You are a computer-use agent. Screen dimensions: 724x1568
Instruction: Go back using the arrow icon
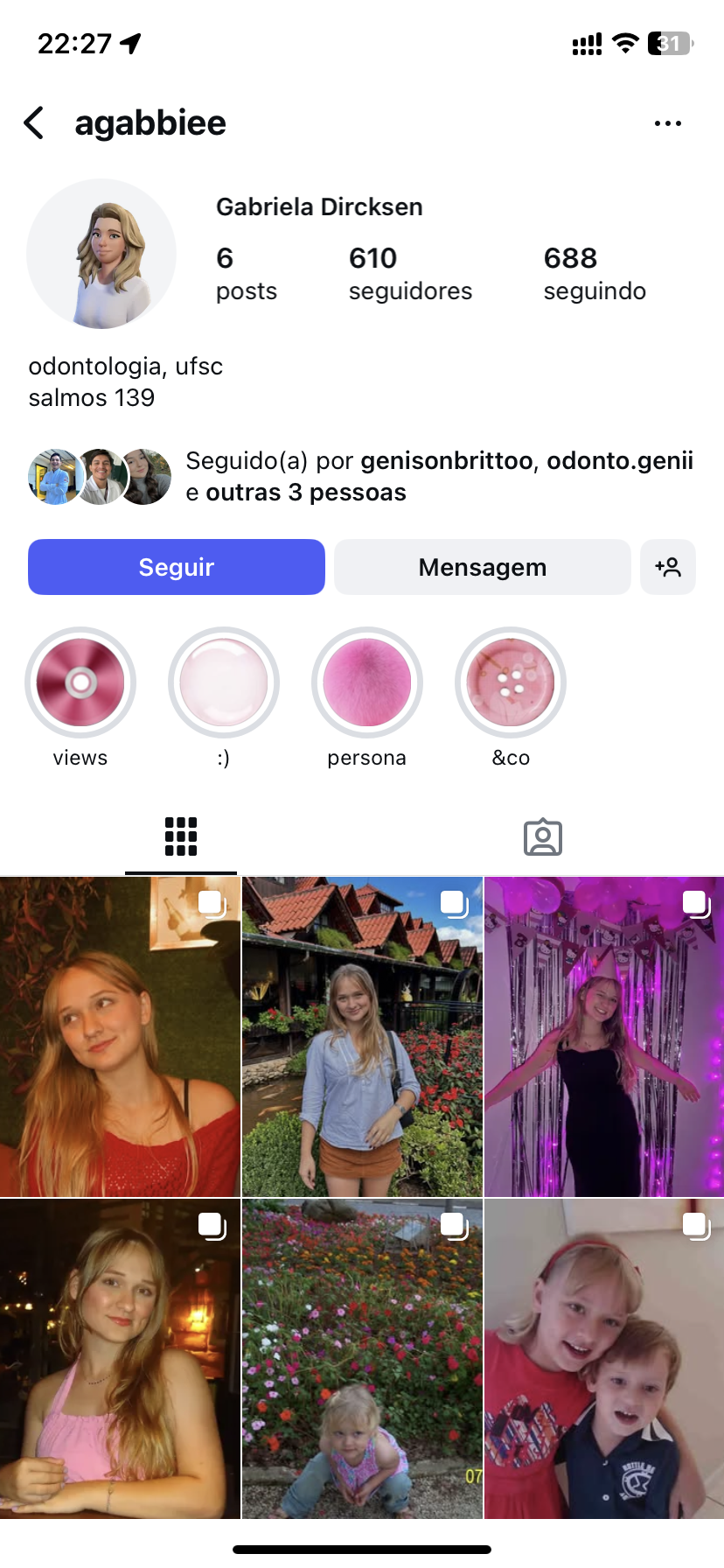[35, 123]
